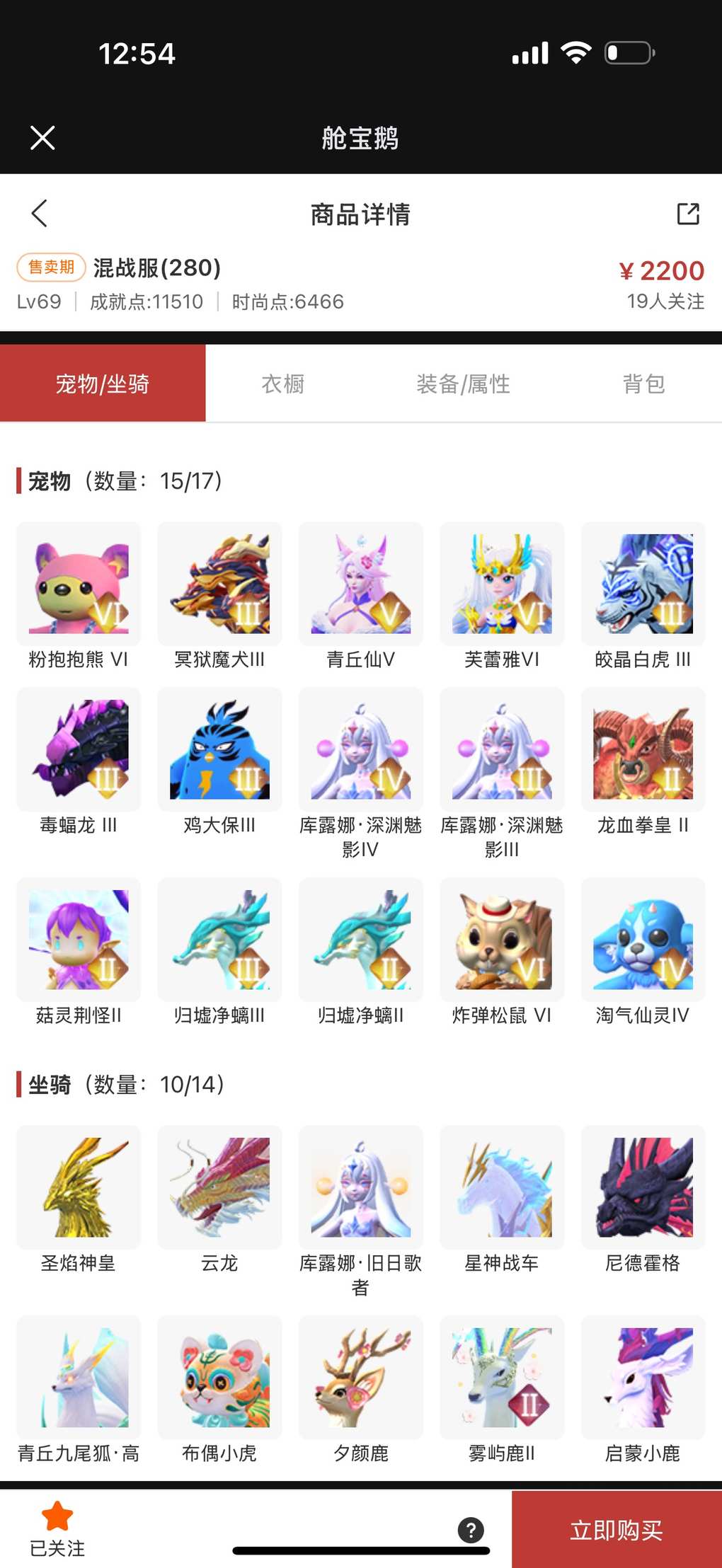
Task: Tap the 皎晶白虎 III pet tile
Action: tap(643, 584)
